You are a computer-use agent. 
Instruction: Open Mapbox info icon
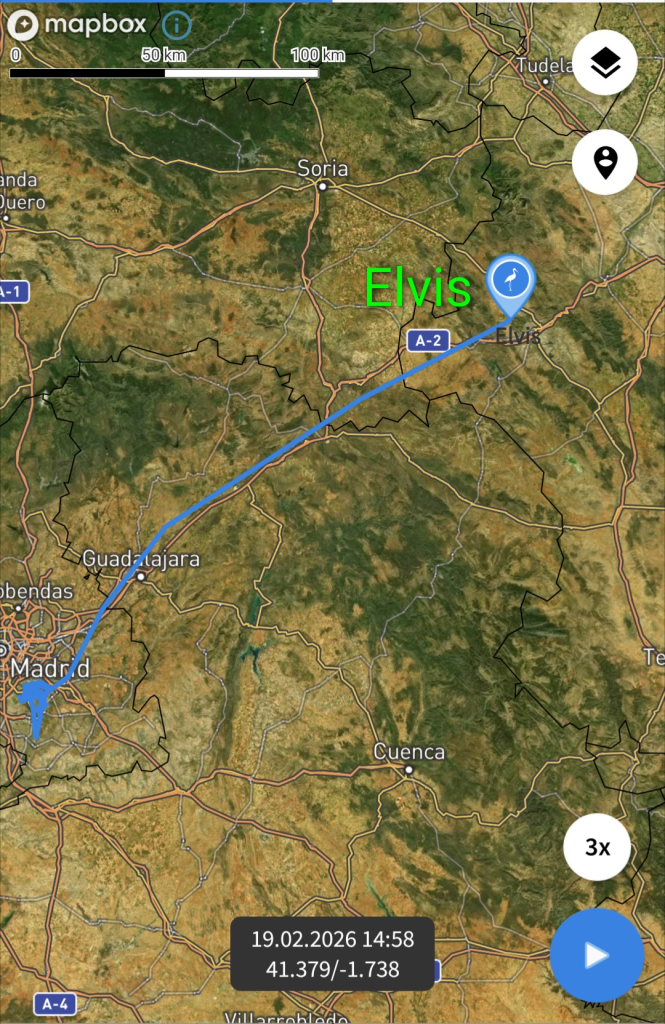(x=176, y=24)
